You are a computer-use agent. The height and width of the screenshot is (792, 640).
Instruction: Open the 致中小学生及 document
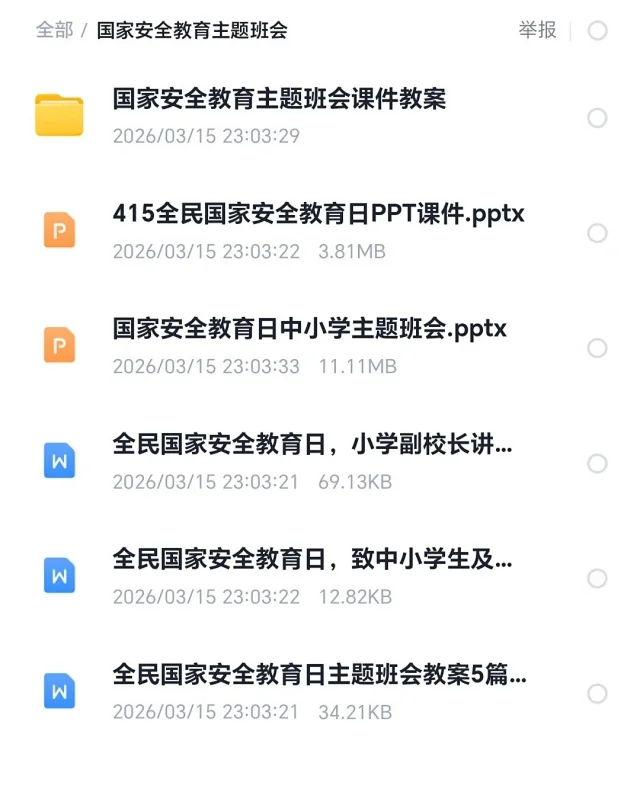[312, 559]
